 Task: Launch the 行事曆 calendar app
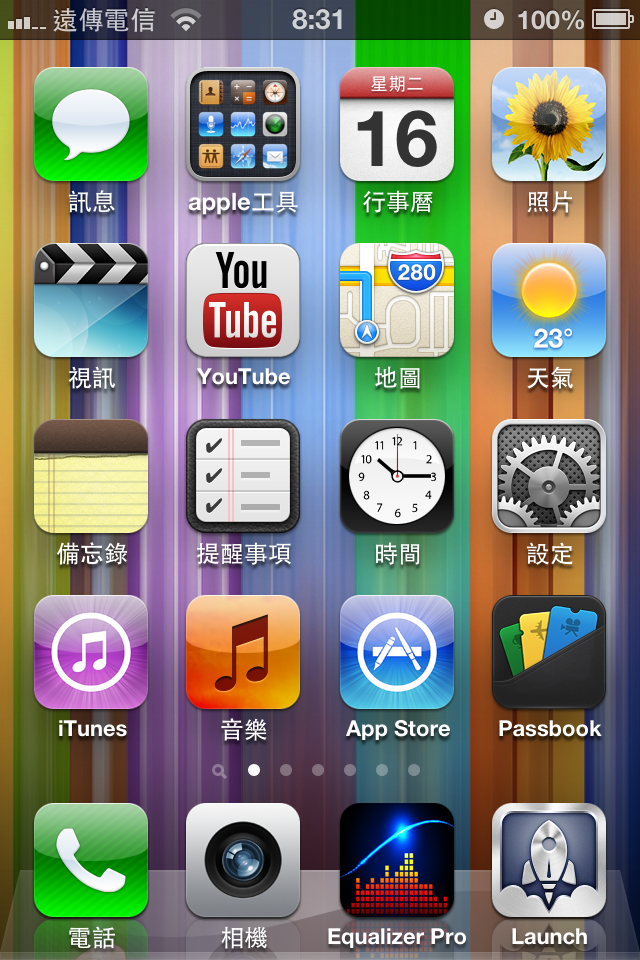pos(396,124)
